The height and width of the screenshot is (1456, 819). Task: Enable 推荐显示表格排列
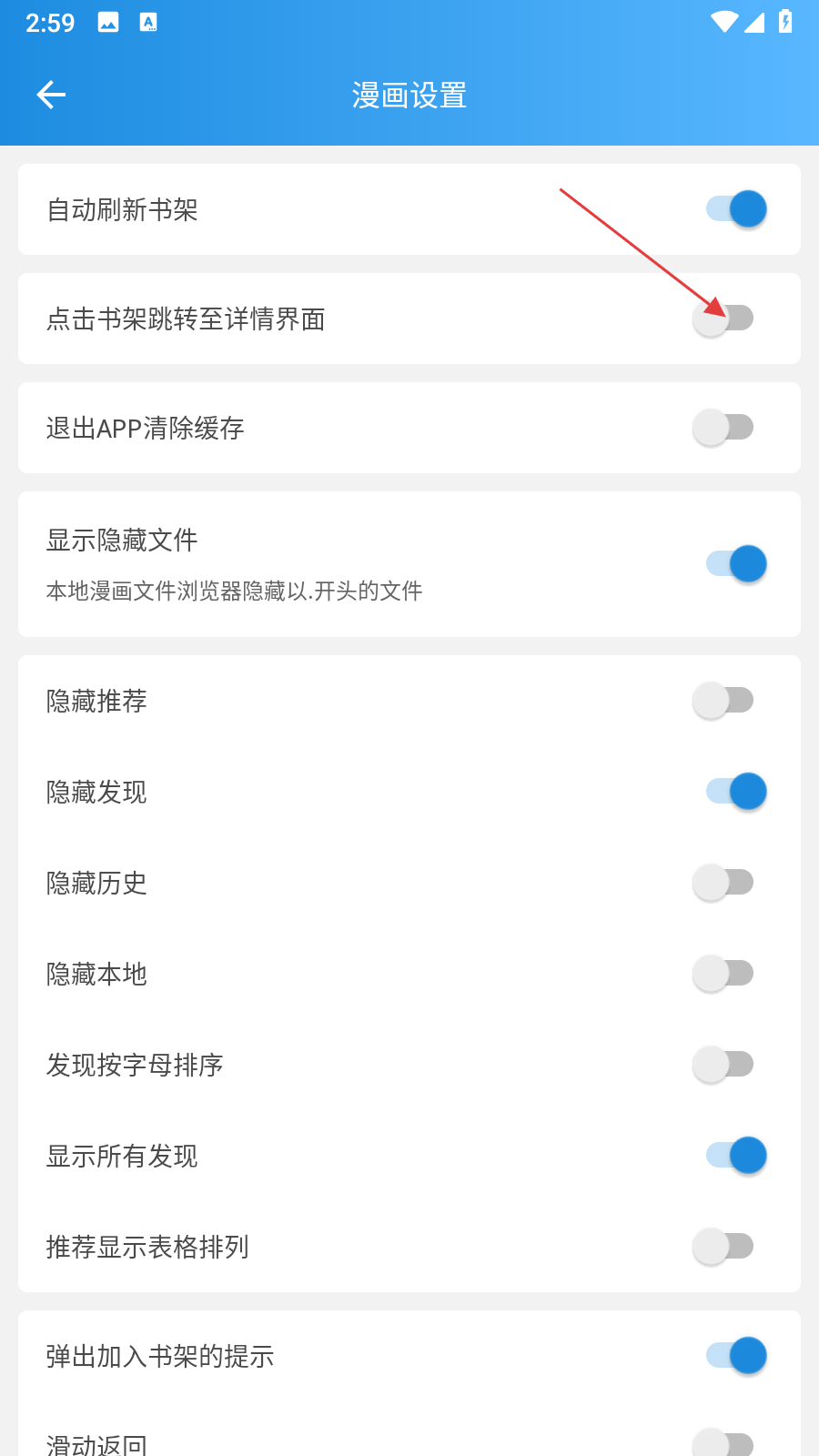[723, 1247]
